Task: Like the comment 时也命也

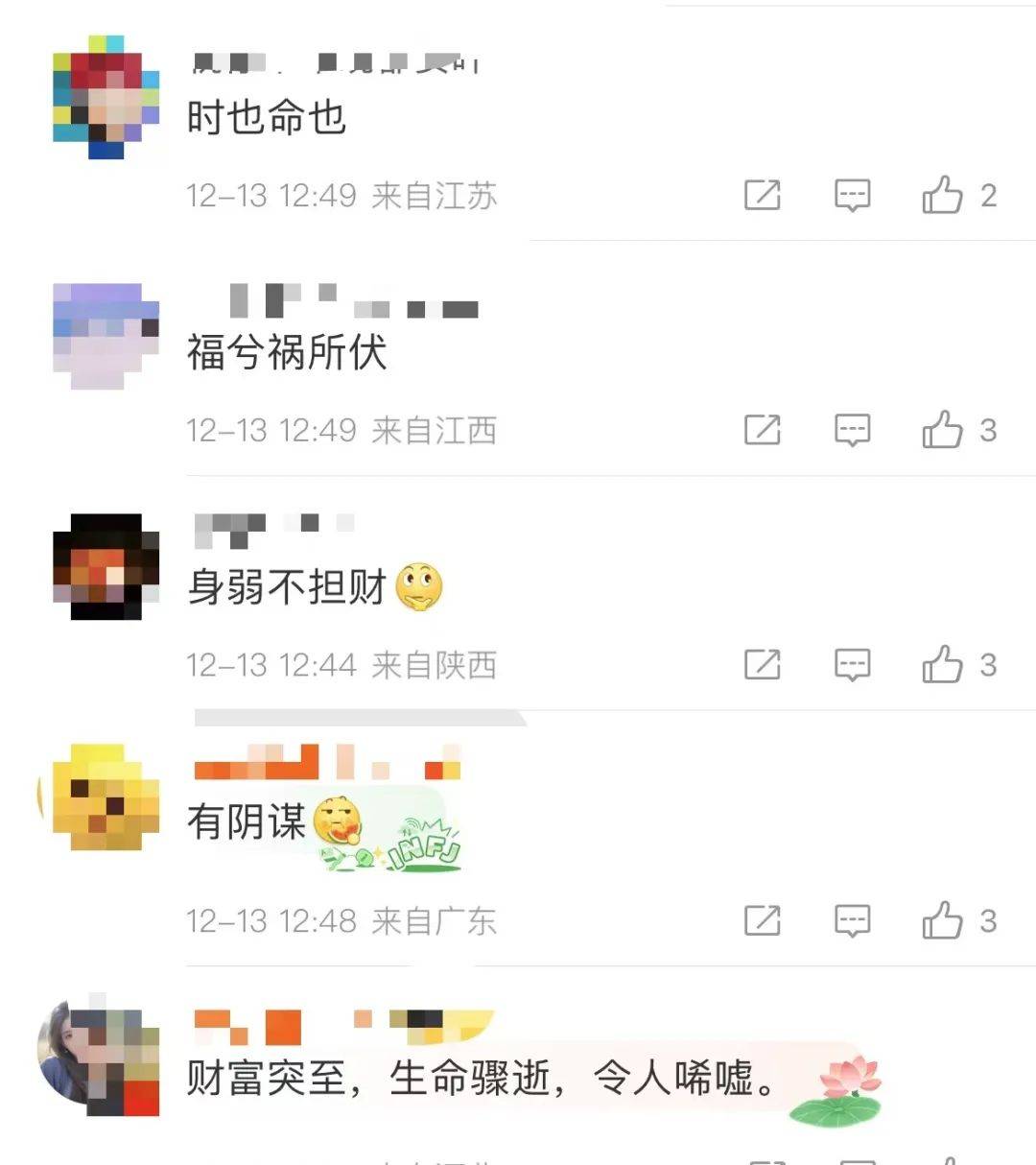Action: pos(942,195)
